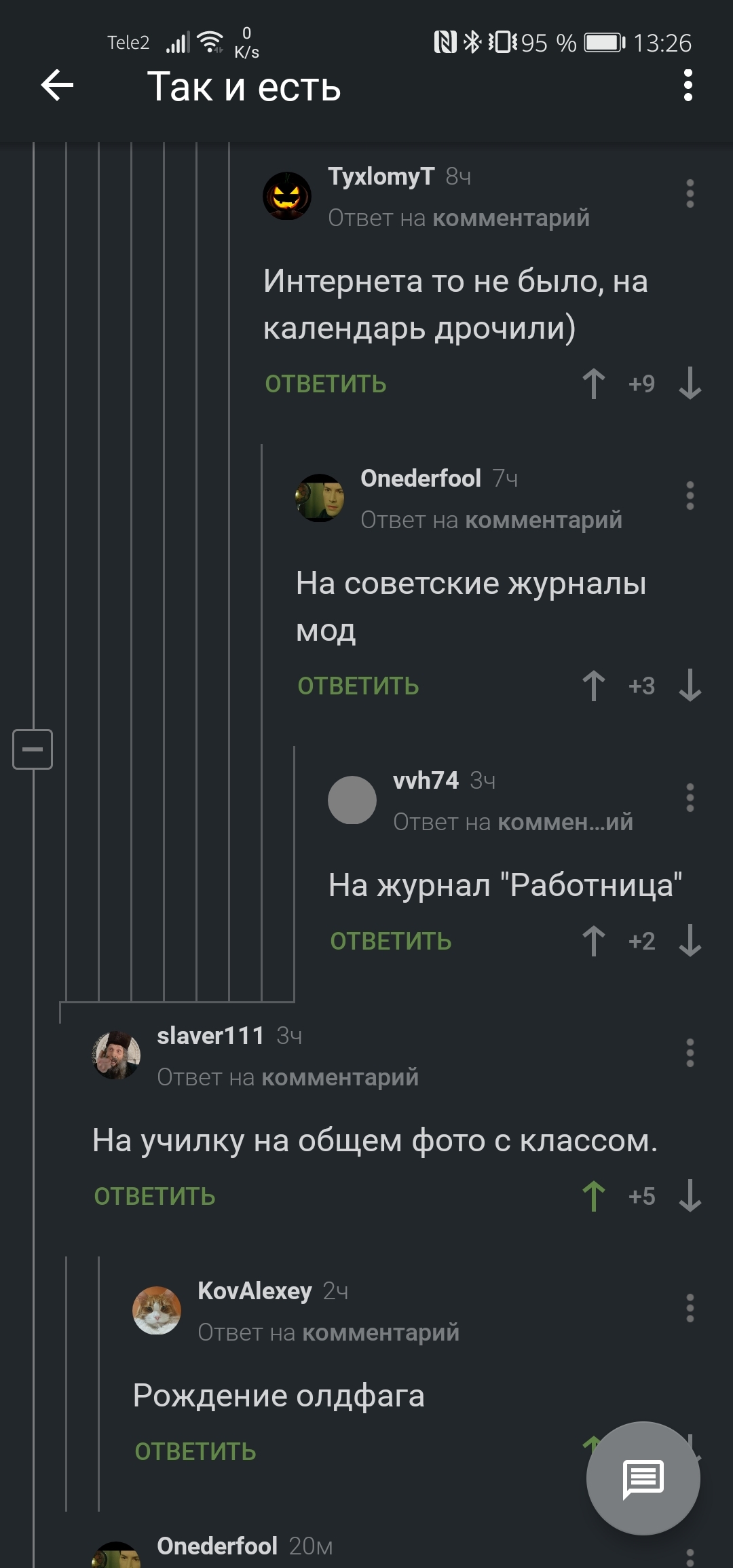Viewport: 733px width, 1568px height.
Task: Downvote TyxlomyT's comment
Action: pyautogui.click(x=690, y=384)
